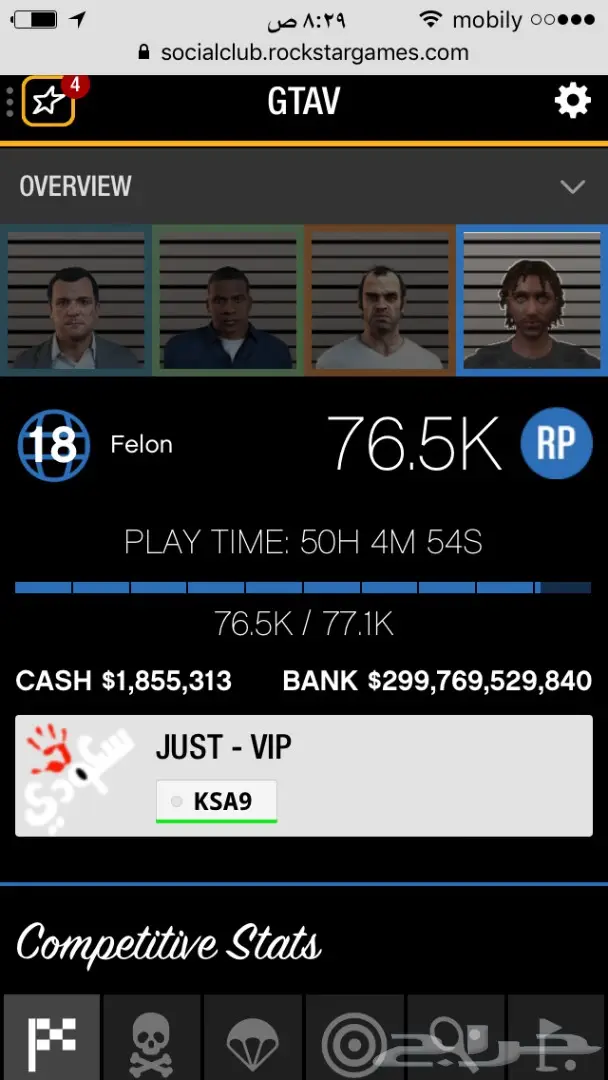Select Franklin's character portrait
608x1080 pixels.
228,300
